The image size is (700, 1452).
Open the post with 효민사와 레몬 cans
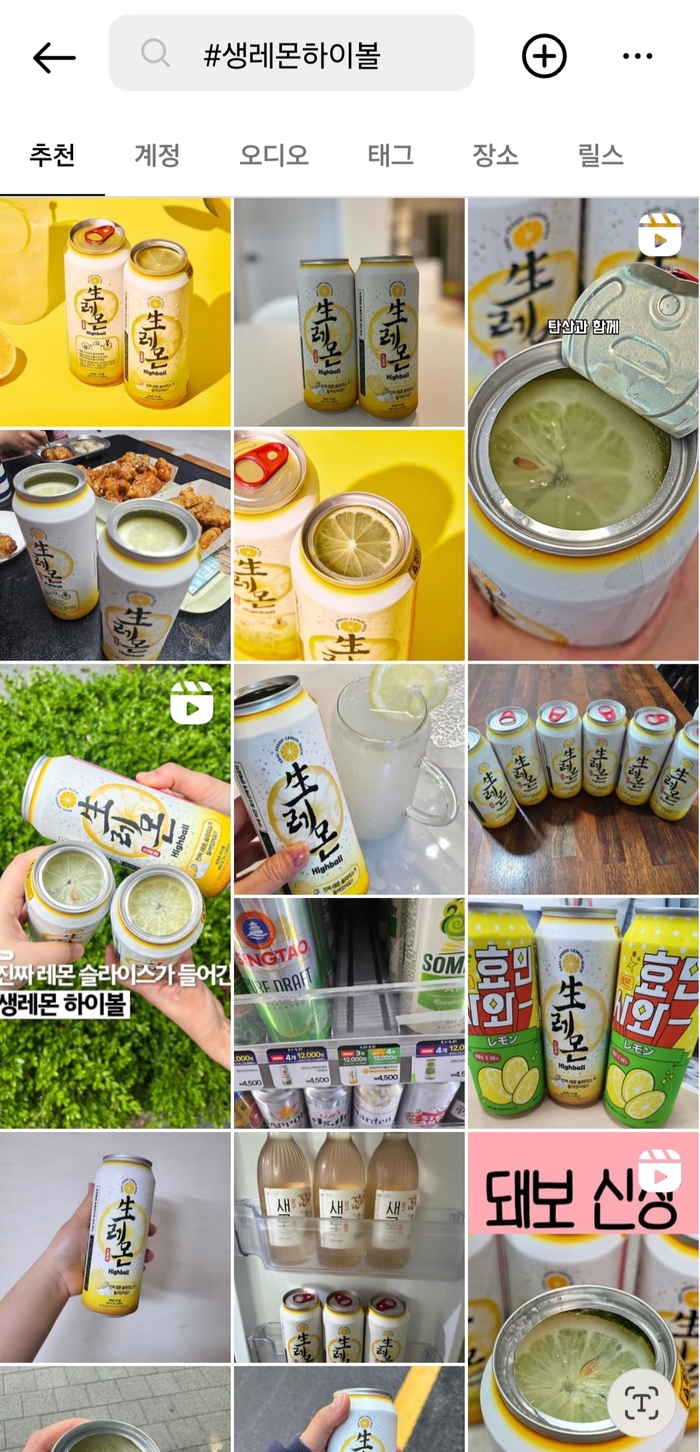(583, 1012)
